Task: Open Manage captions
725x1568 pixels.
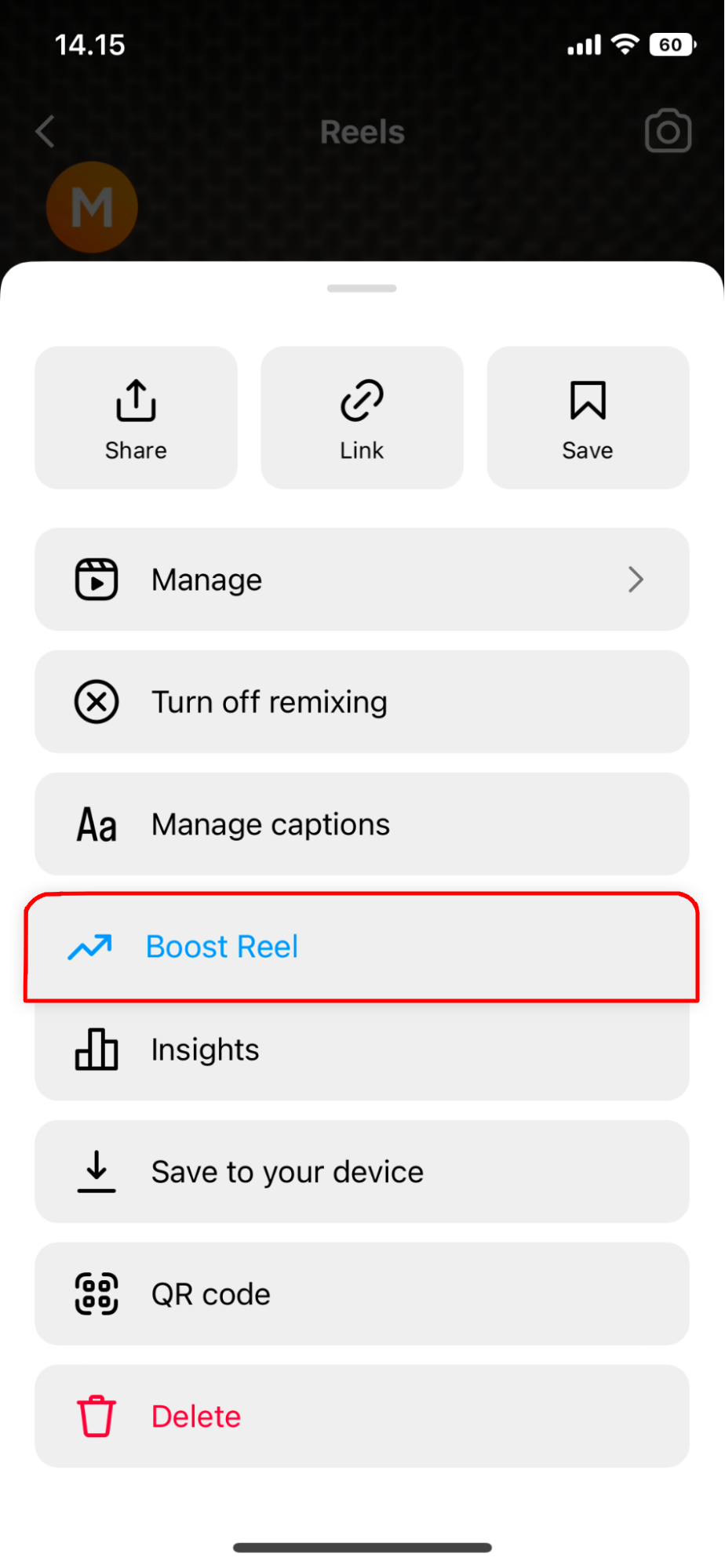Action: pos(362,824)
